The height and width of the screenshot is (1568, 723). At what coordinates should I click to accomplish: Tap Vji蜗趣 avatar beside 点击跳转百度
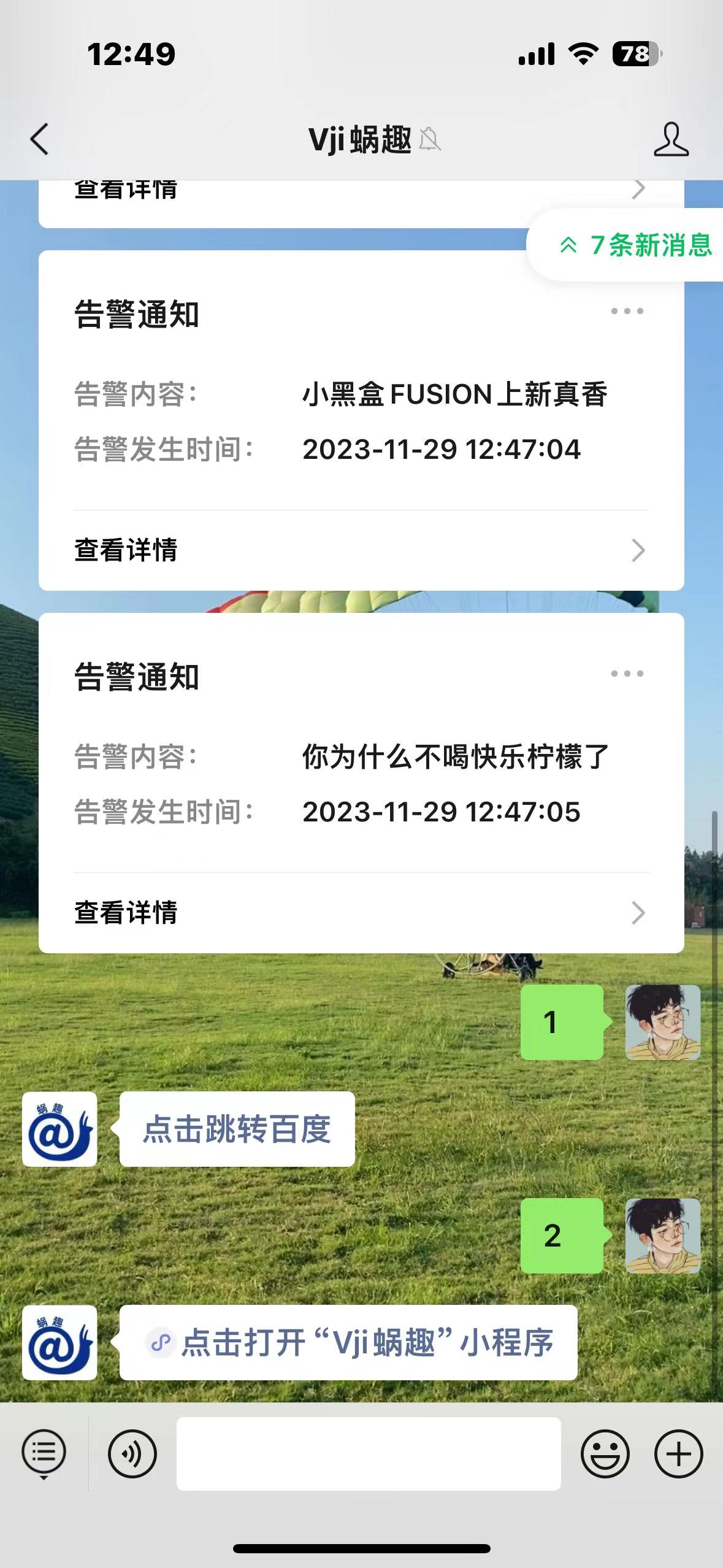coord(59,1129)
